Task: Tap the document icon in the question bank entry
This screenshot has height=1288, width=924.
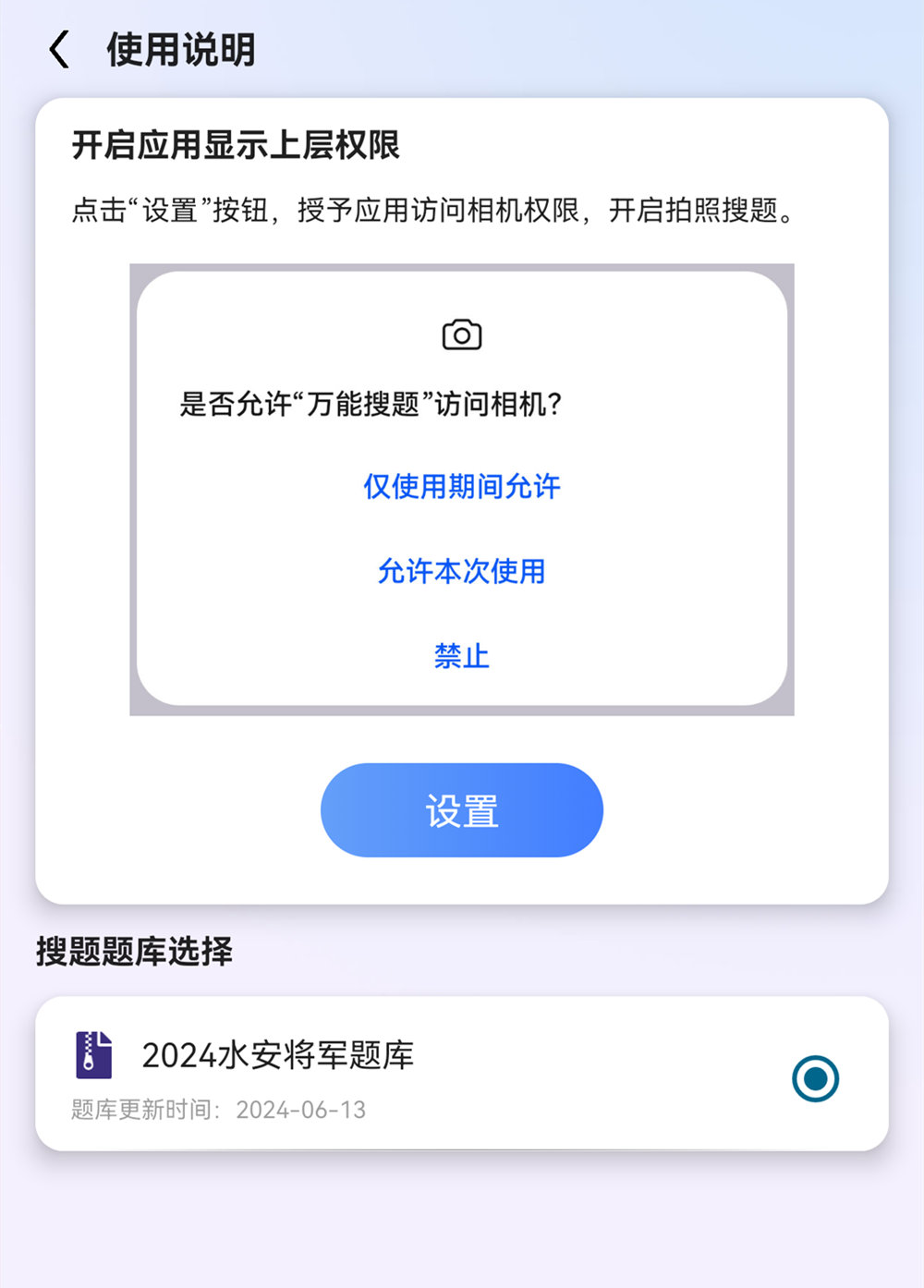Action: pyautogui.click(x=95, y=1056)
